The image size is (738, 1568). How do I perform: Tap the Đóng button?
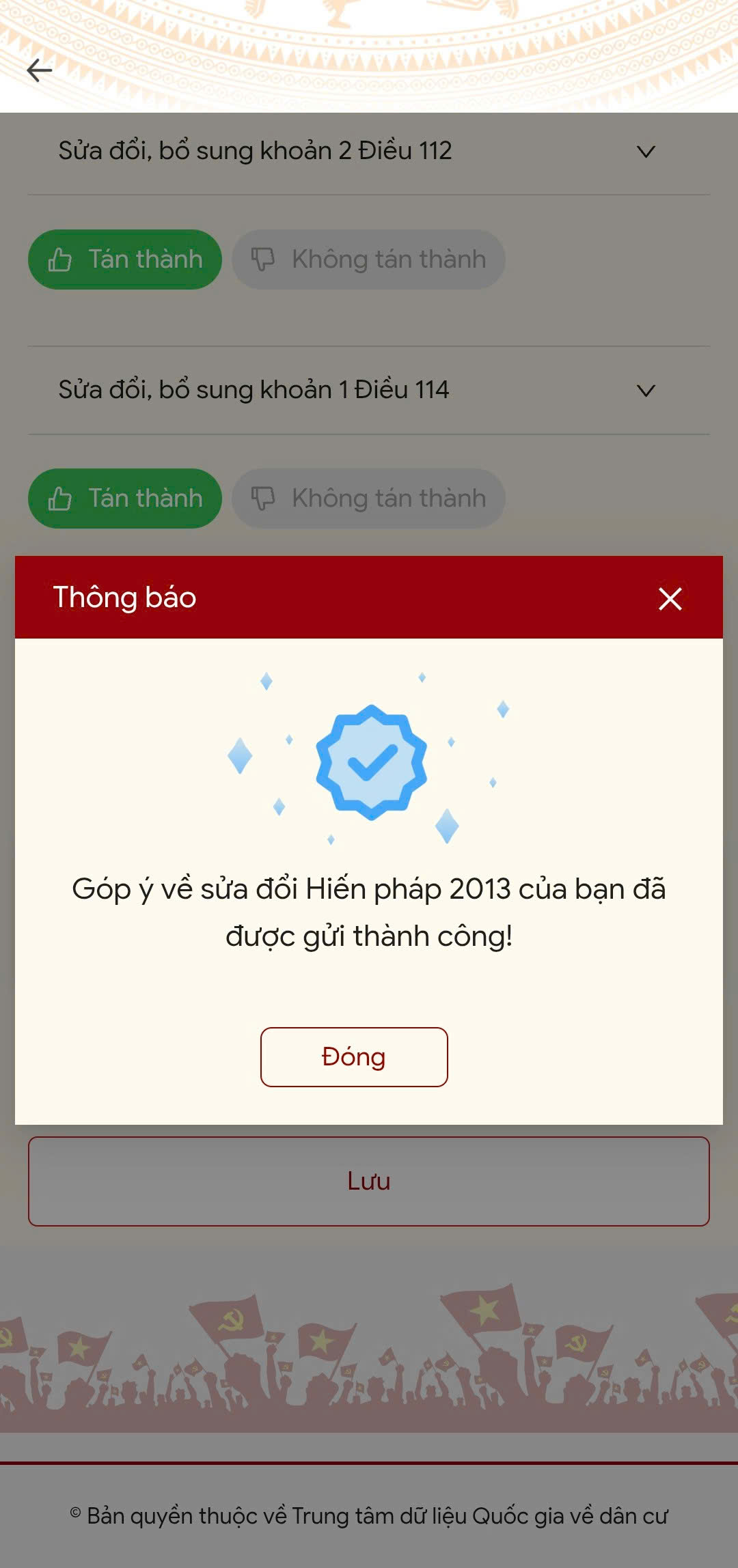point(354,1056)
